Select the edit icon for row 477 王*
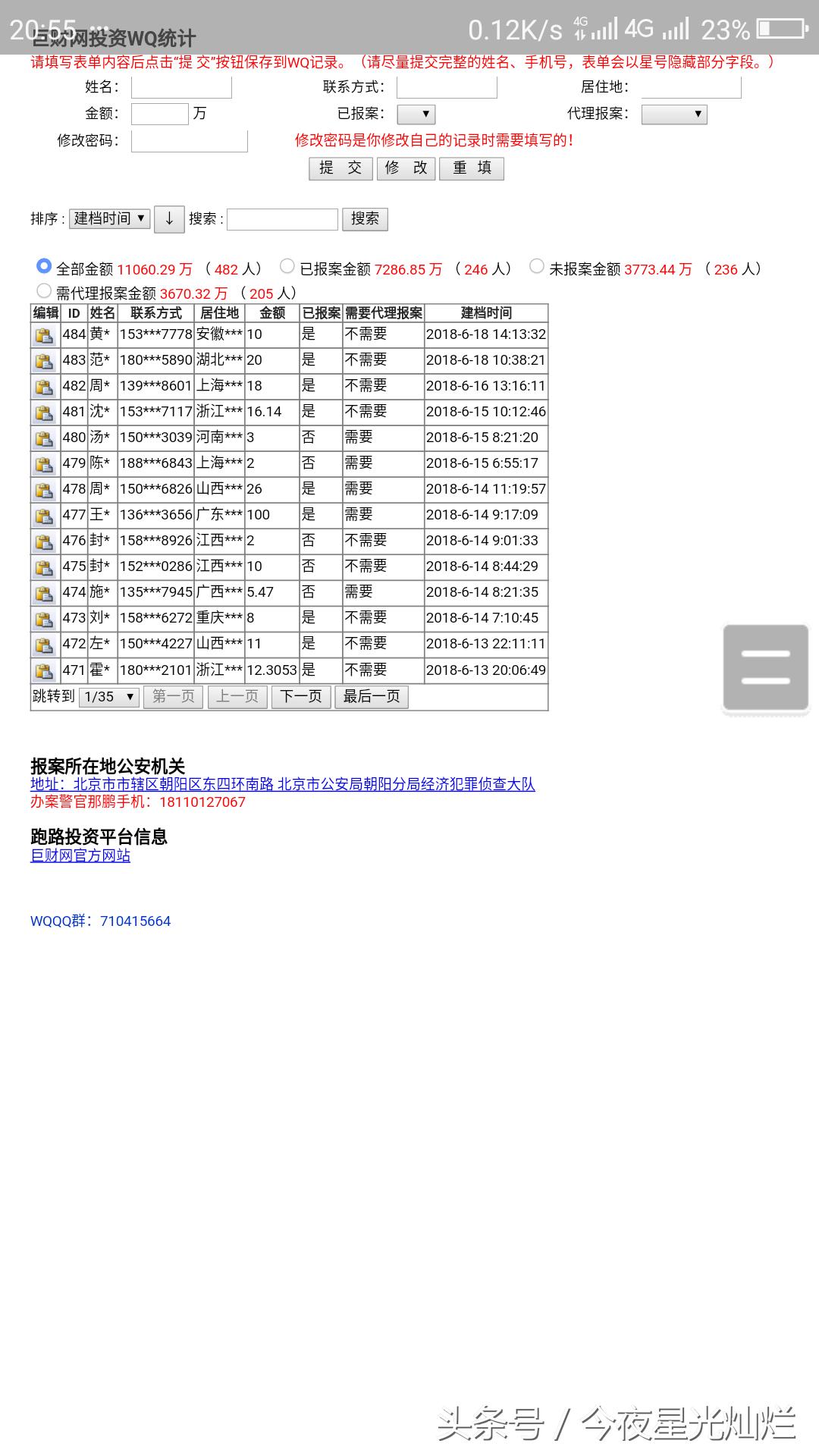Image resolution: width=819 pixels, height=1456 pixels. coord(44,514)
